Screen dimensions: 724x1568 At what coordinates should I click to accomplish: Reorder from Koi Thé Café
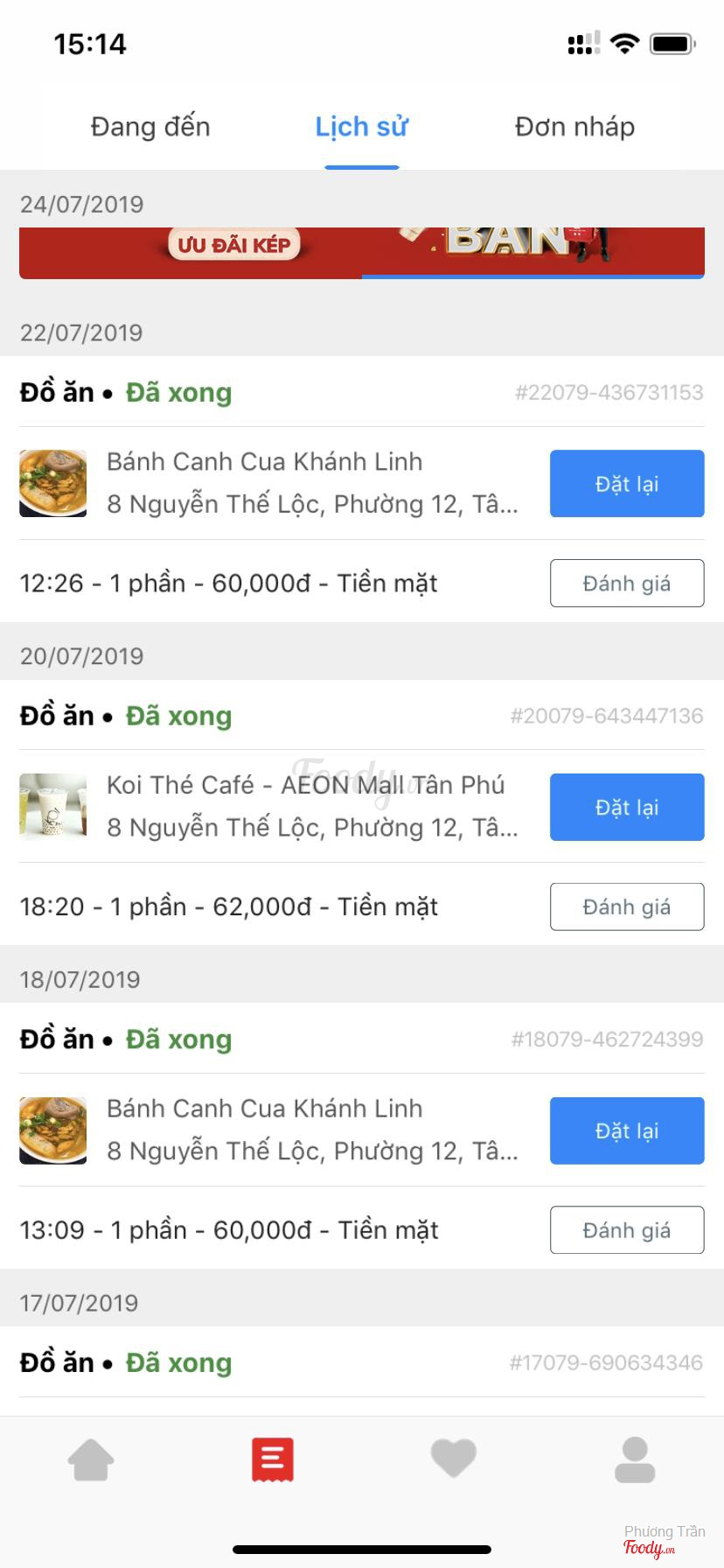click(x=626, y=807)
